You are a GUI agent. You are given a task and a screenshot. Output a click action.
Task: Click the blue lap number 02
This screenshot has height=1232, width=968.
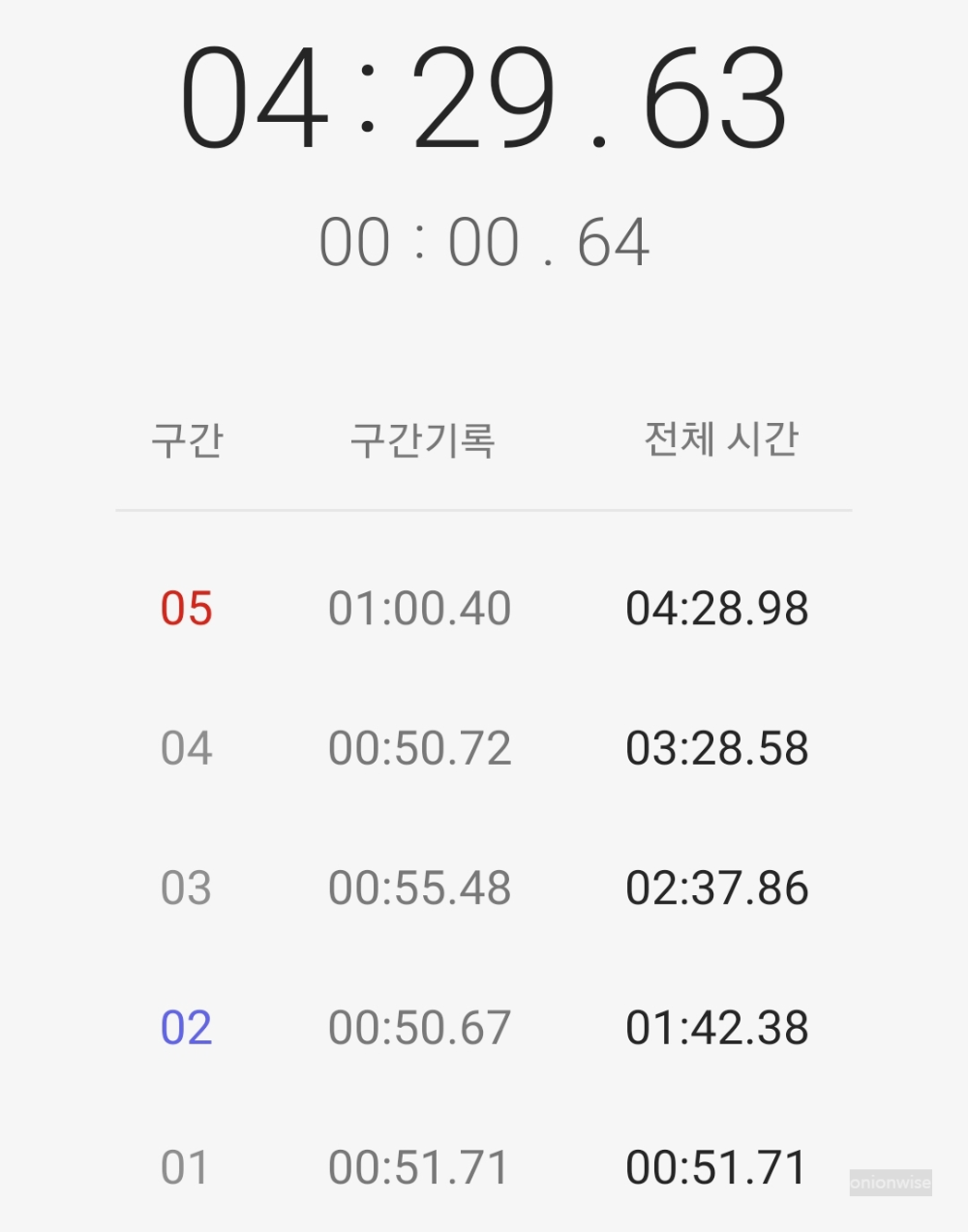point(188,1026)
